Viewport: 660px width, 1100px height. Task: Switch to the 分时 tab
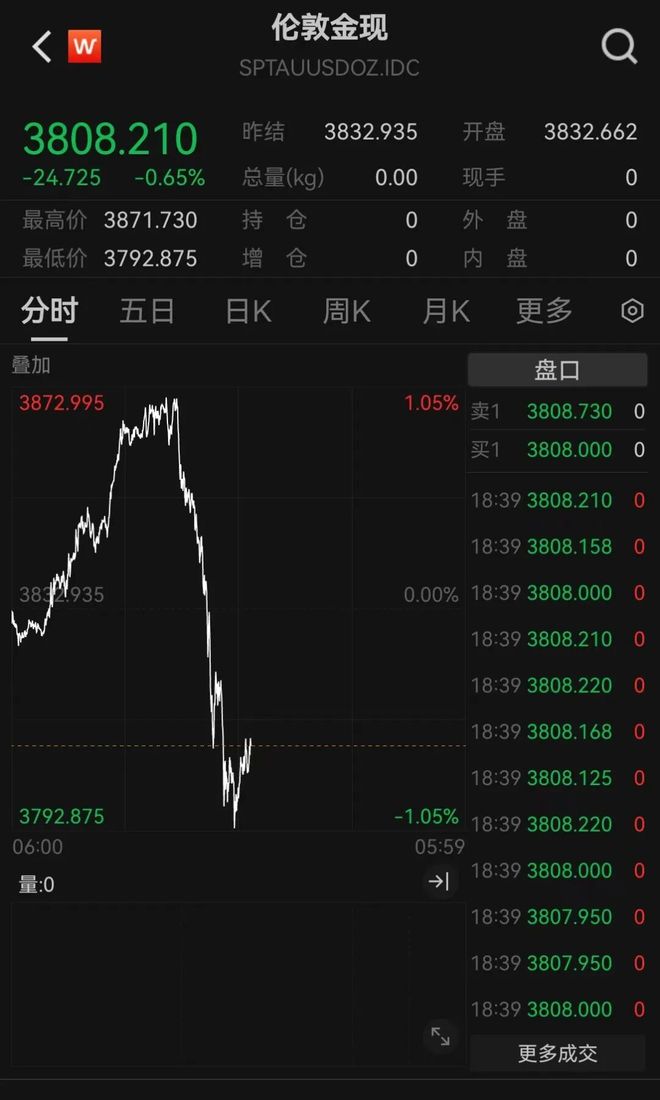[x=50, y=311]
